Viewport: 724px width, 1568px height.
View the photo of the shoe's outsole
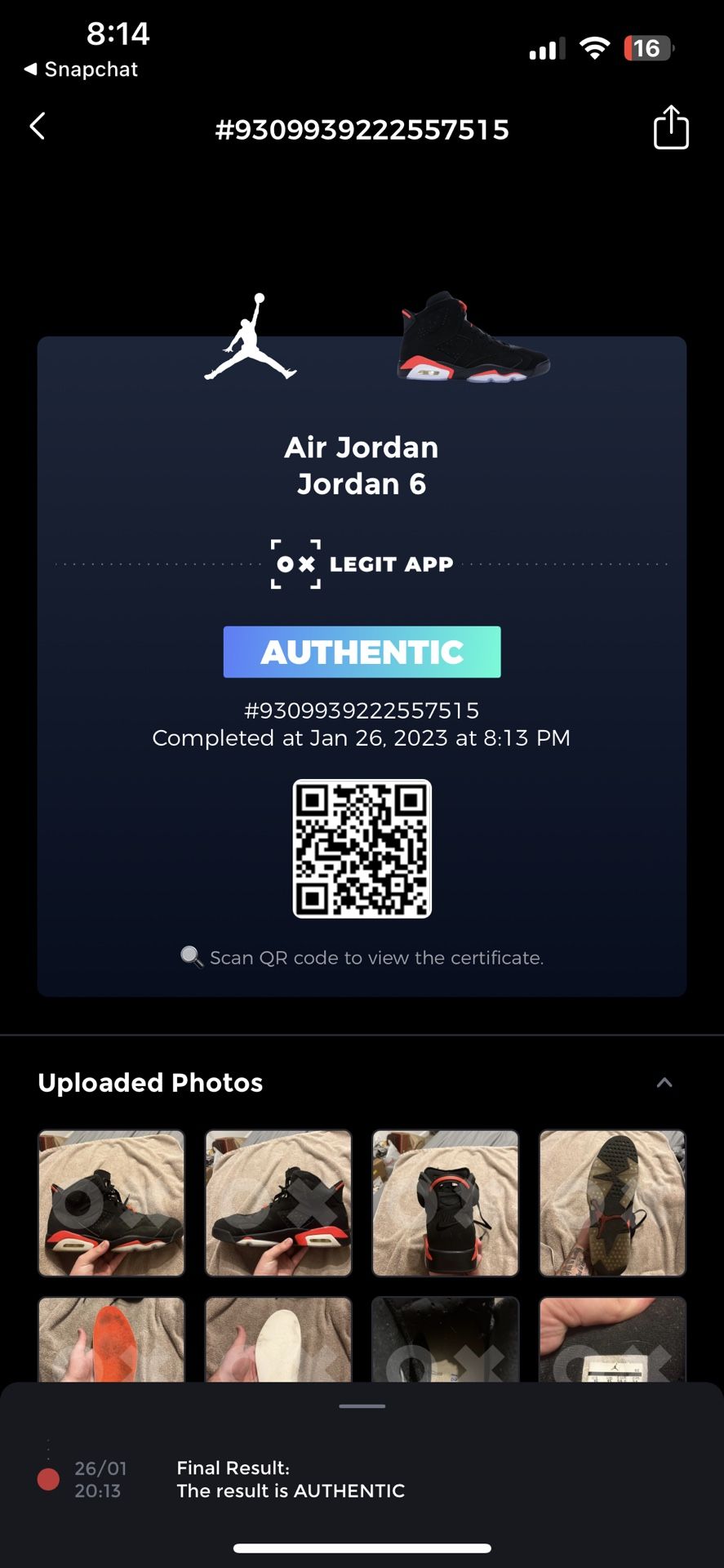pyautogui.click(x=612, y=1203)
